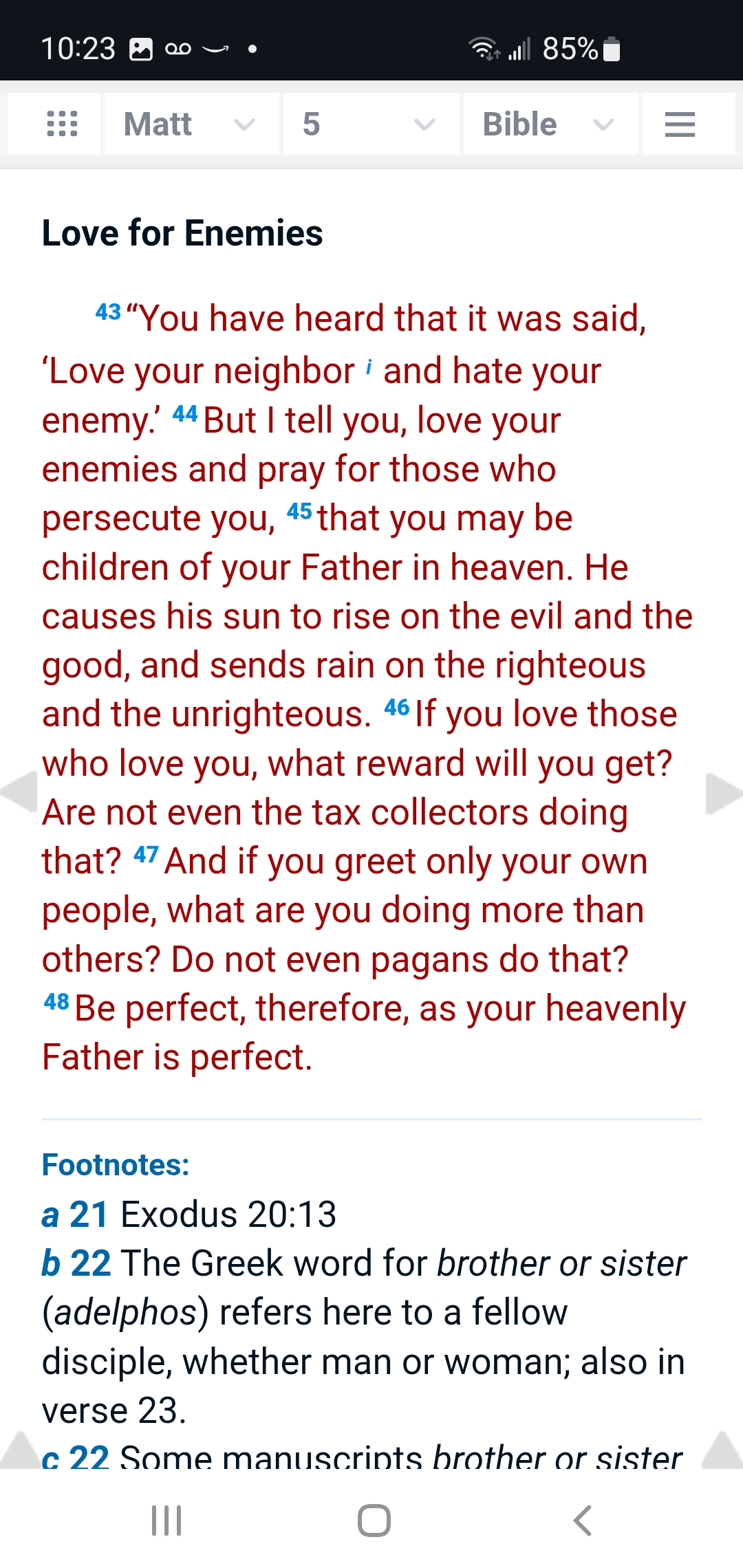Viewport: 743px width, 1568px height.
Task: Open footnote b 22 reference
Action: pyautogui.click(x=76, y=1263)
